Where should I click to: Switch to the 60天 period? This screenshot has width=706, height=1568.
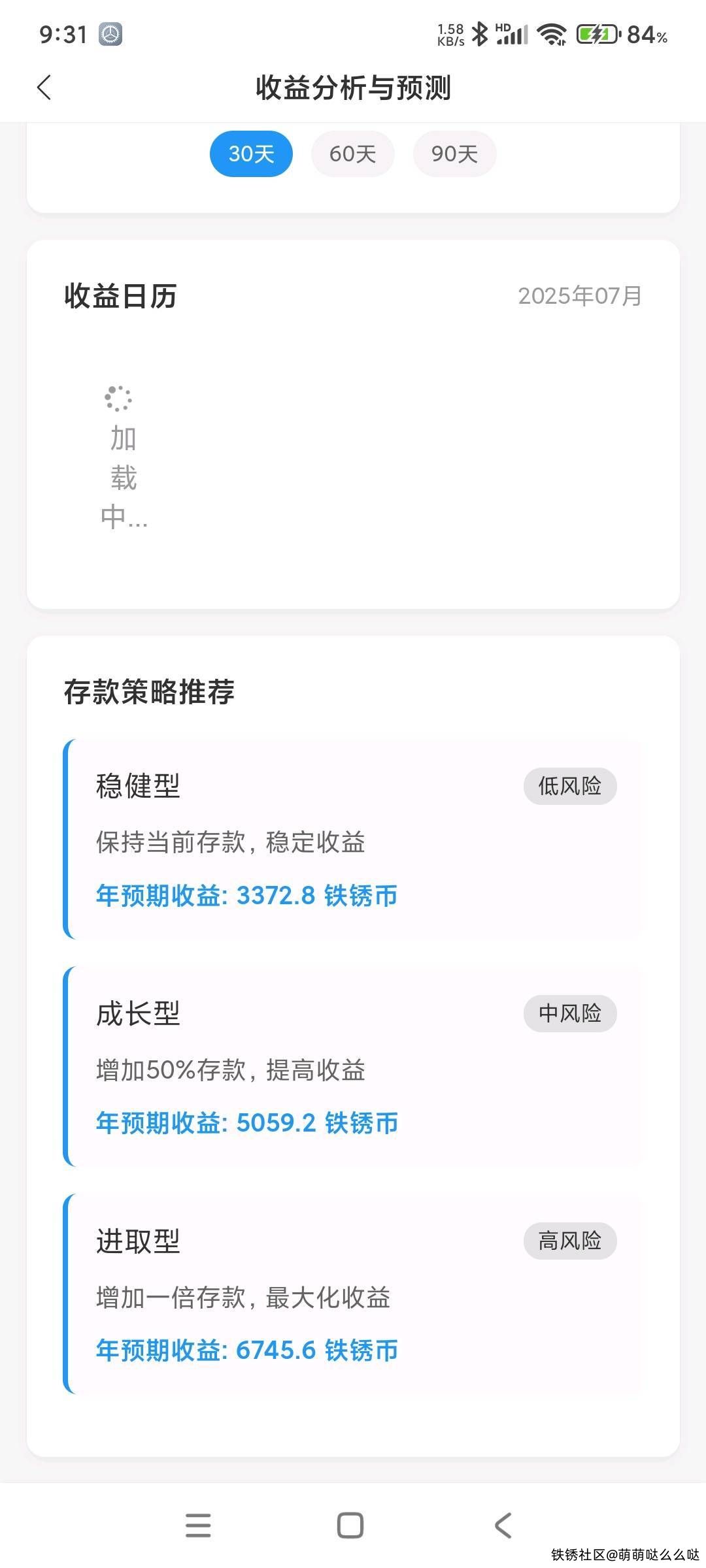pos(352,154)
